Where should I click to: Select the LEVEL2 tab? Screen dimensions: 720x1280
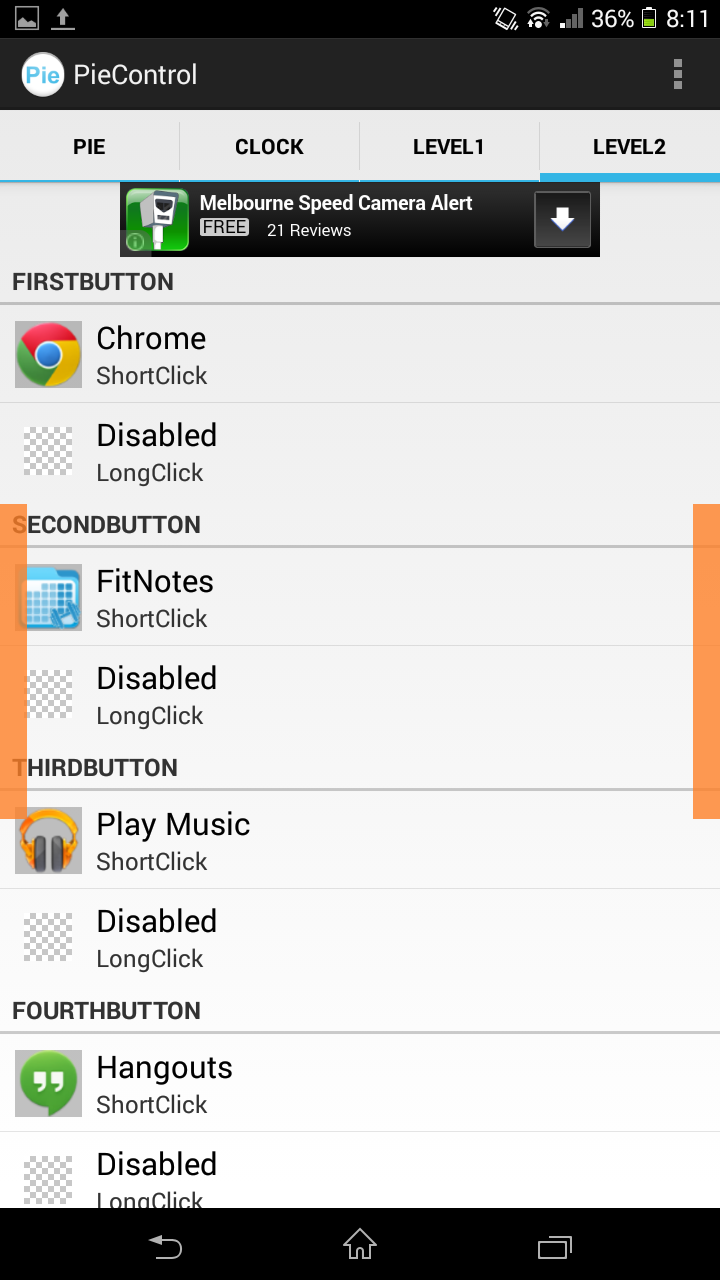tap(629, 147)
